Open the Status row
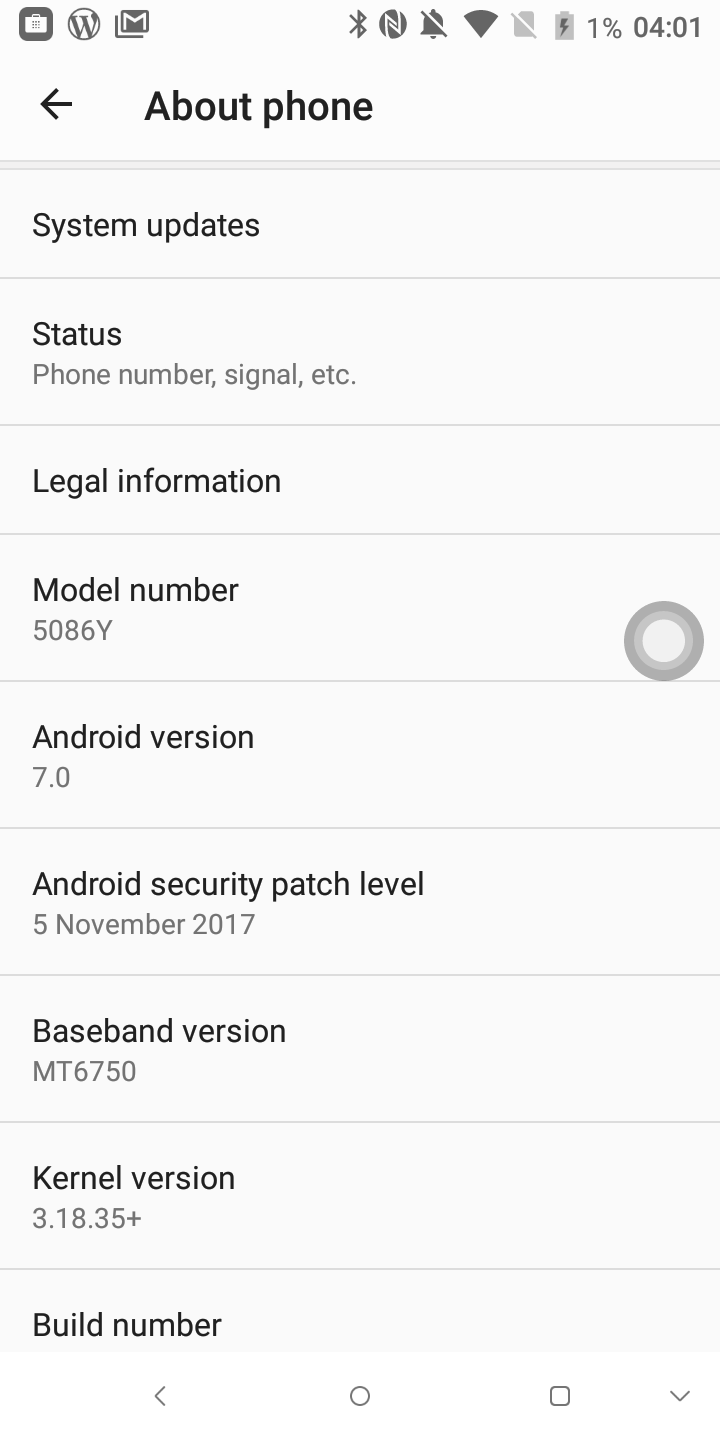 coord(360,352)
